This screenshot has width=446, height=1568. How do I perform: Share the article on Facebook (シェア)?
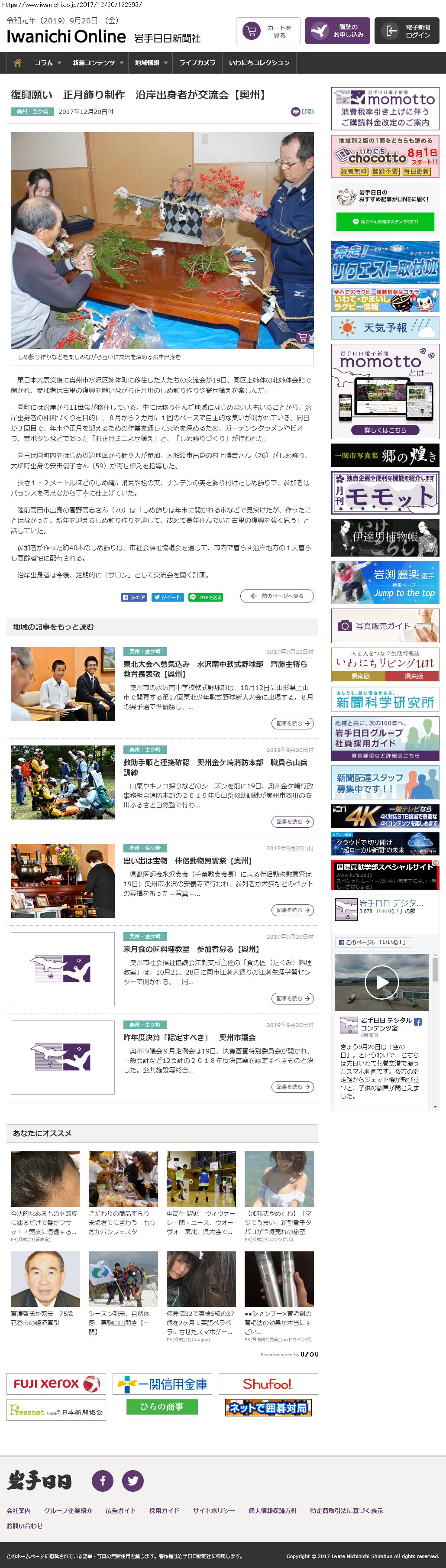[134, 597]
